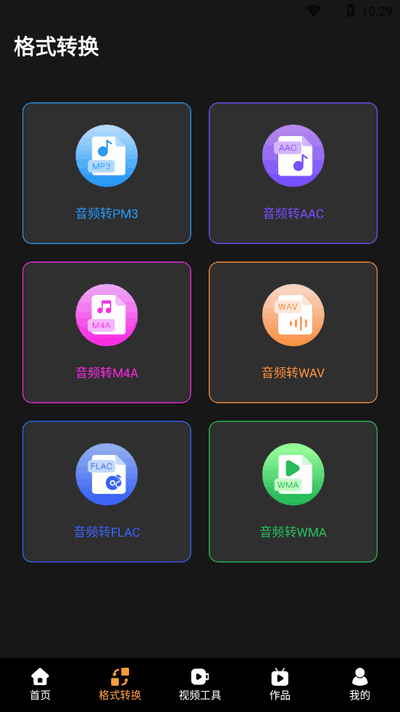This screenshot has height=712, width=400.
Task: Select the 格式转换 tab
Action: [x=120, y=684]
